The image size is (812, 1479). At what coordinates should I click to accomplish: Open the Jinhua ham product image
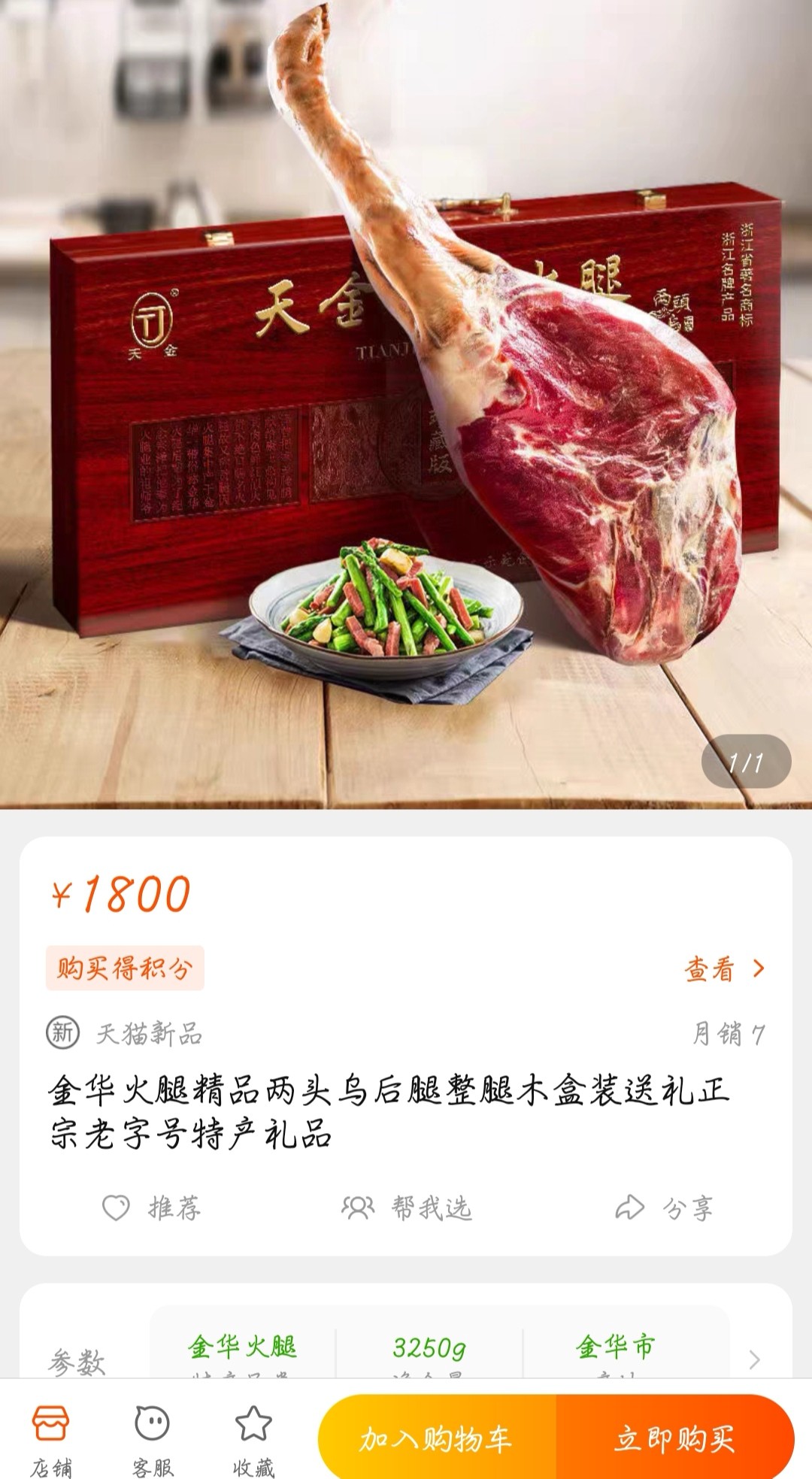406,406
